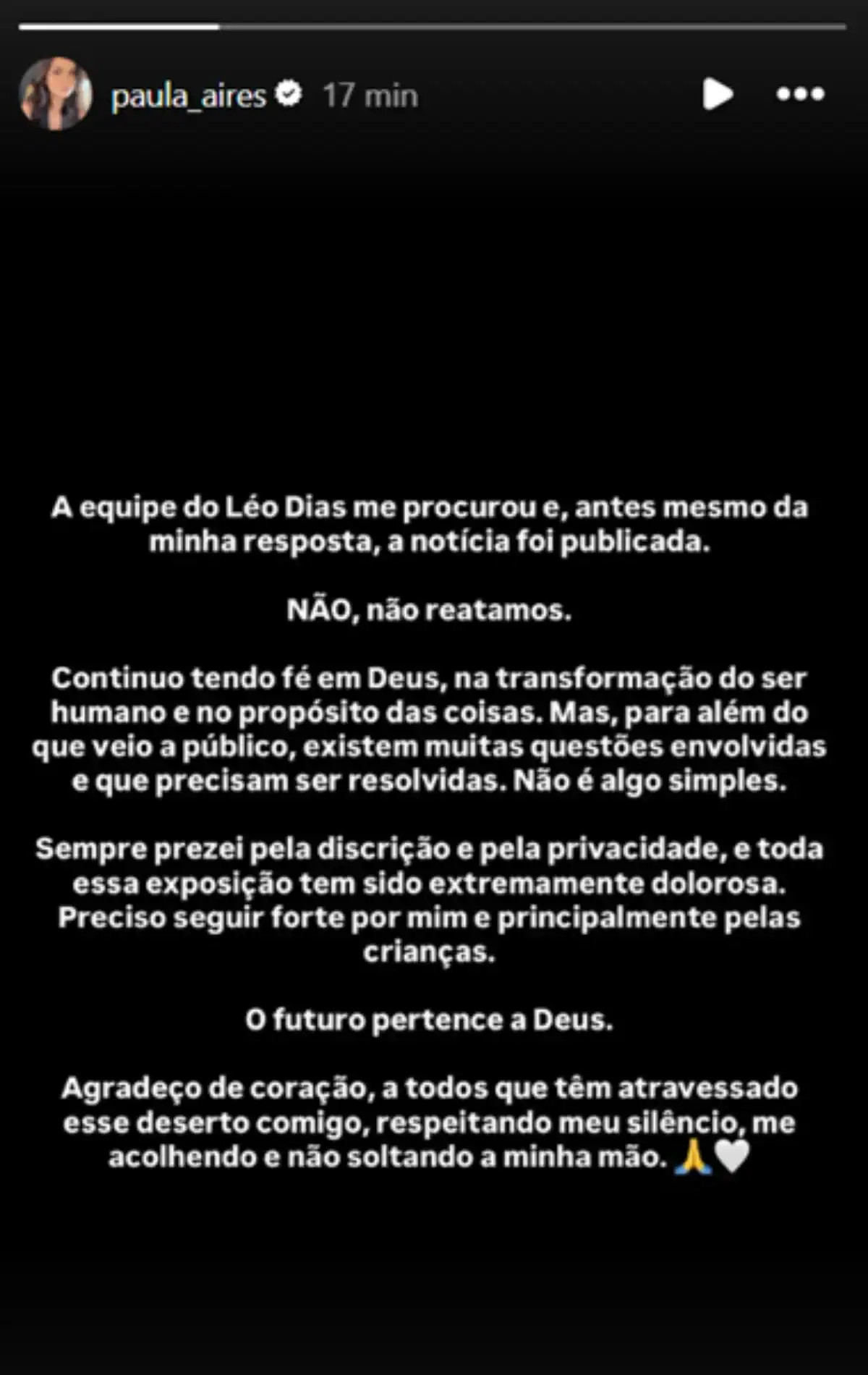Tap the paula_aires username

(x=189, y=96)
